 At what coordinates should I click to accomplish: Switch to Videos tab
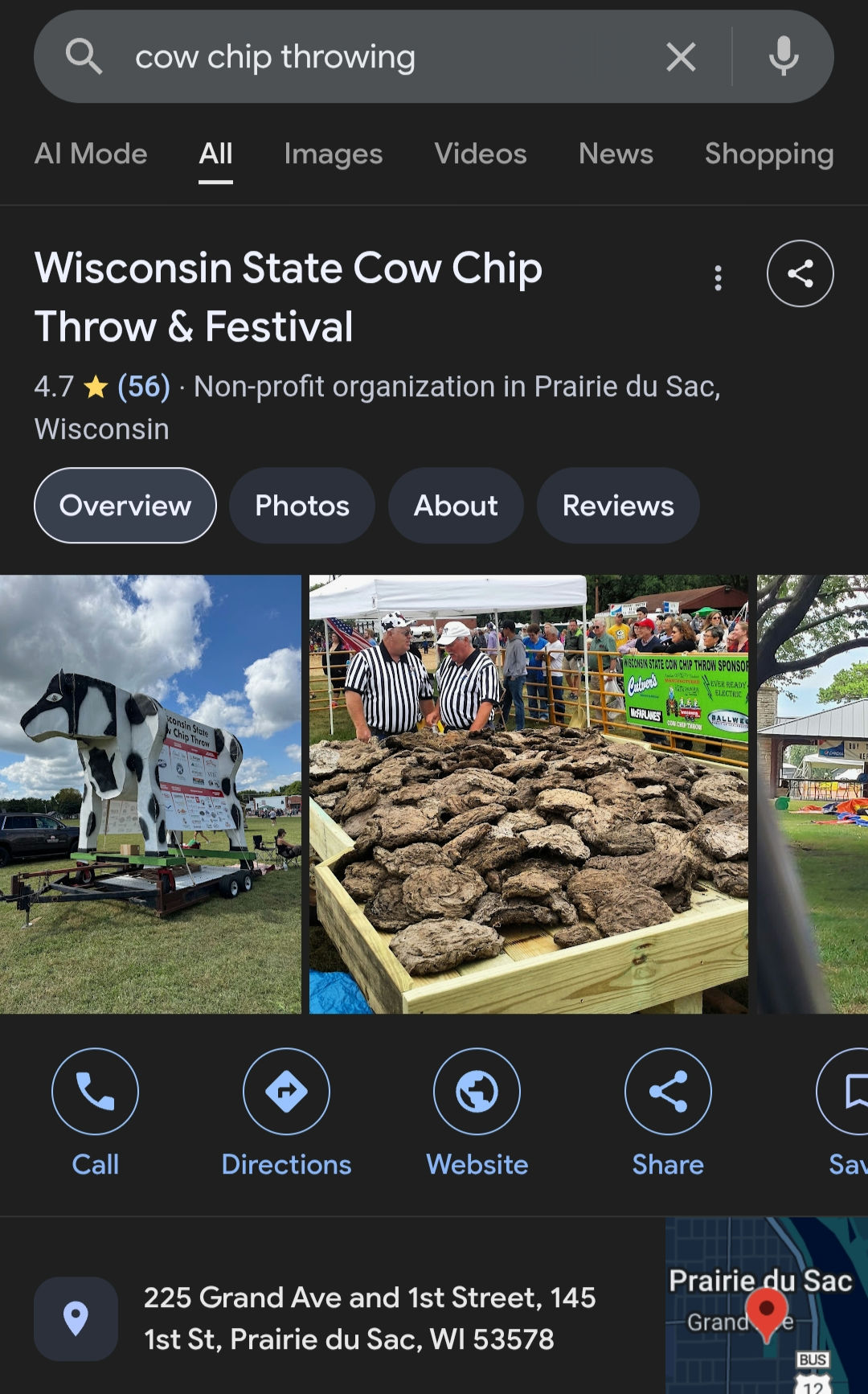coord(480,154)
